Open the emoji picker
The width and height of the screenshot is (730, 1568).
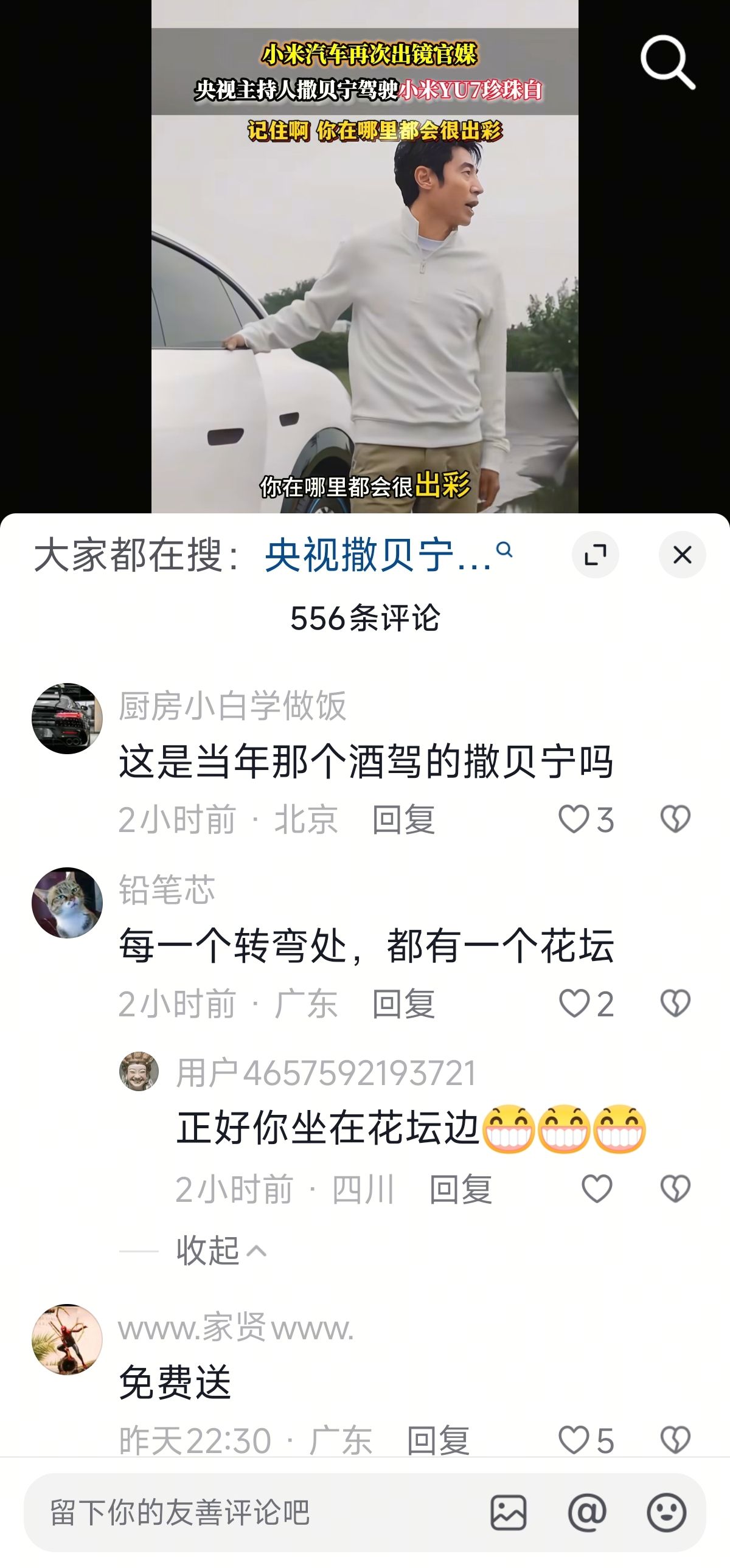point(666,1513)
